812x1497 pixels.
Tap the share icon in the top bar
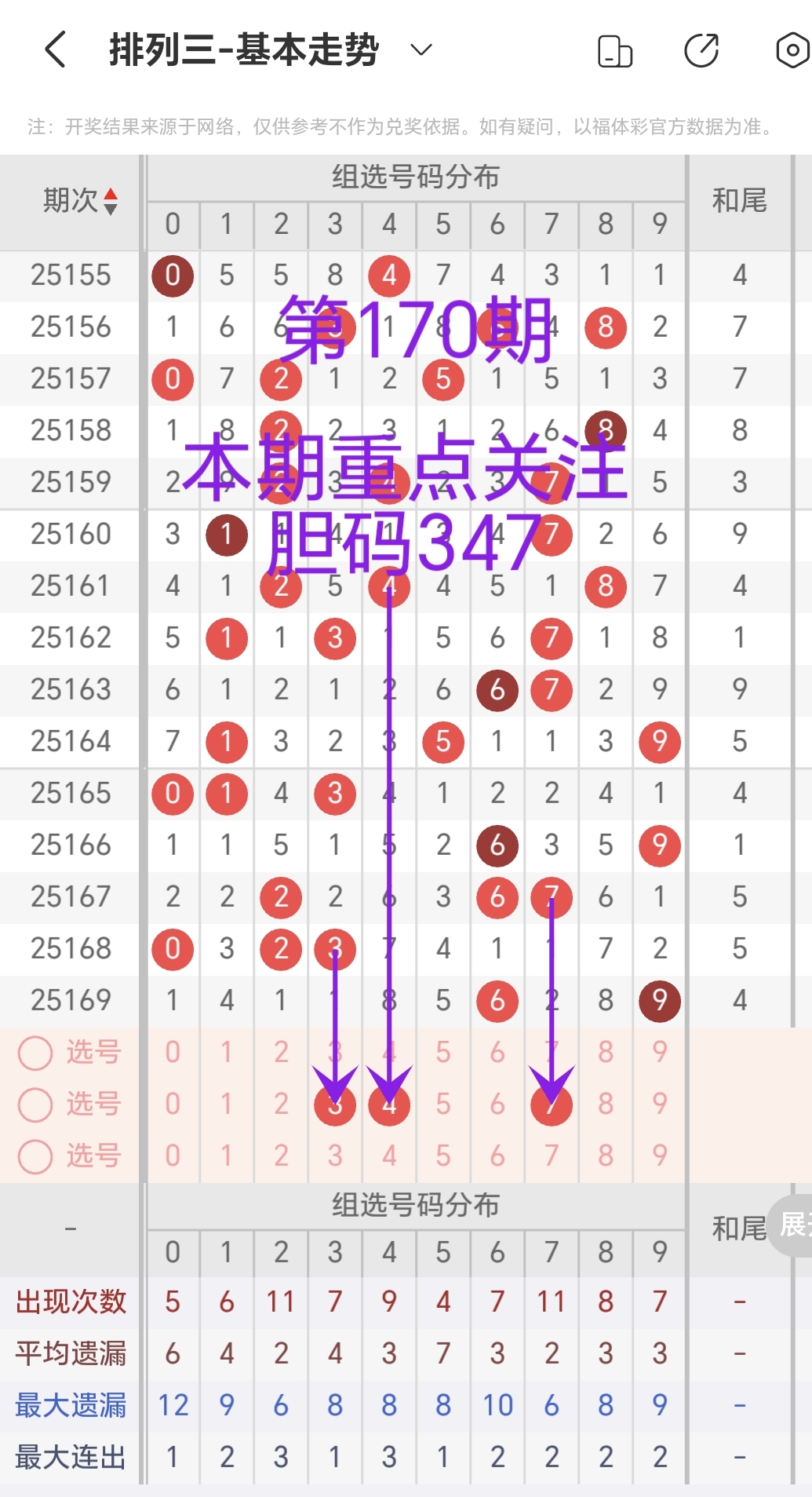(702, 49)
